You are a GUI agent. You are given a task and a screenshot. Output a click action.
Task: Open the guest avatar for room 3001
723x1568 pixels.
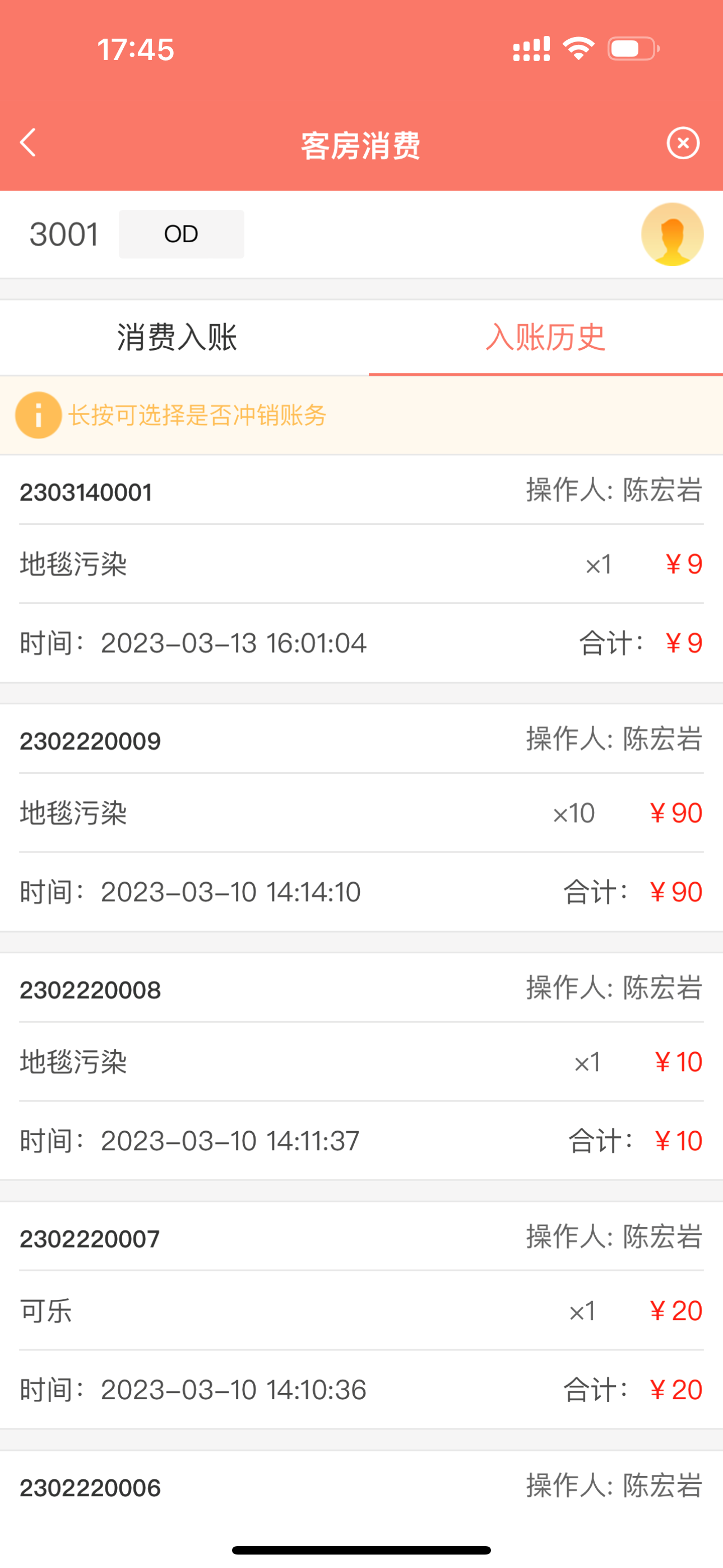pyautogui.click(x=672, y=234)
